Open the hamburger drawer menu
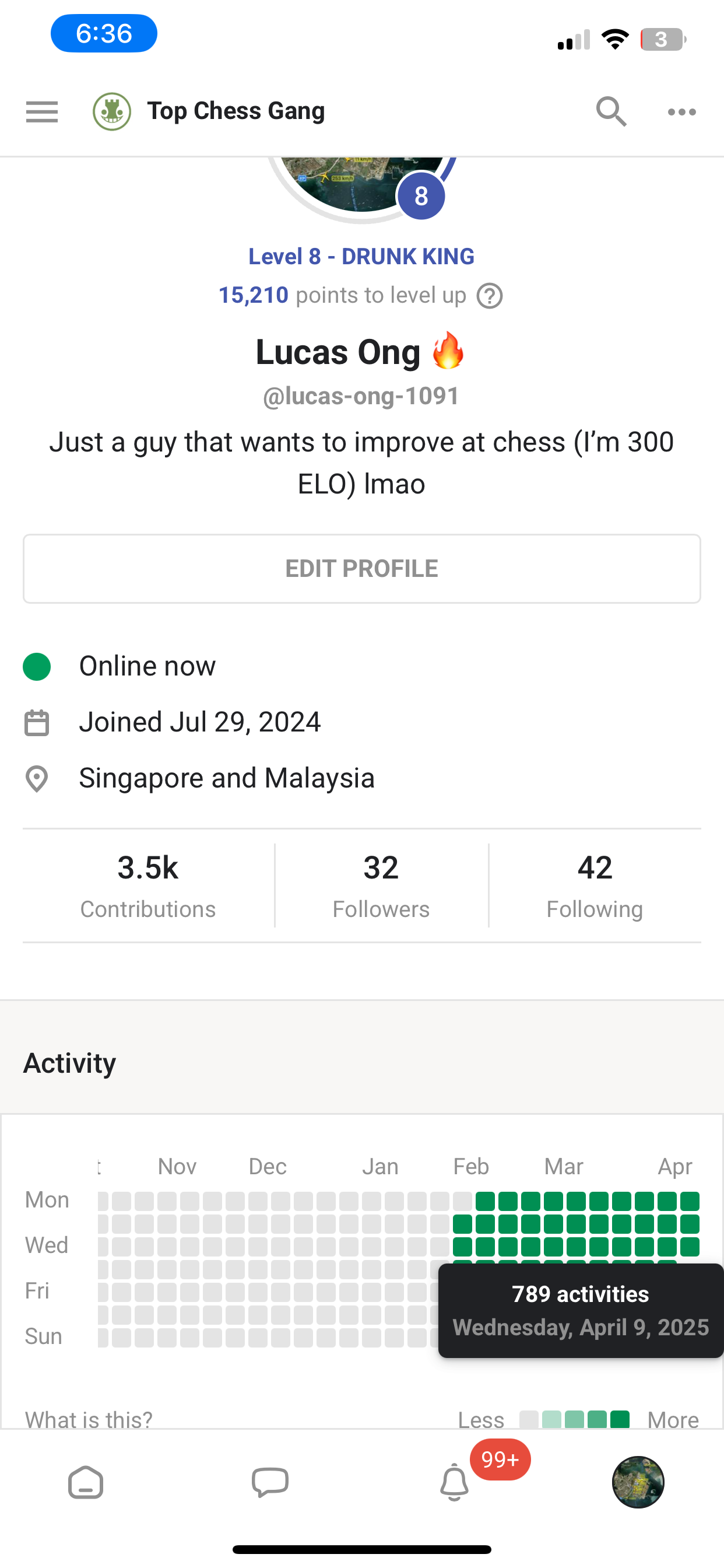 point(42,112)
